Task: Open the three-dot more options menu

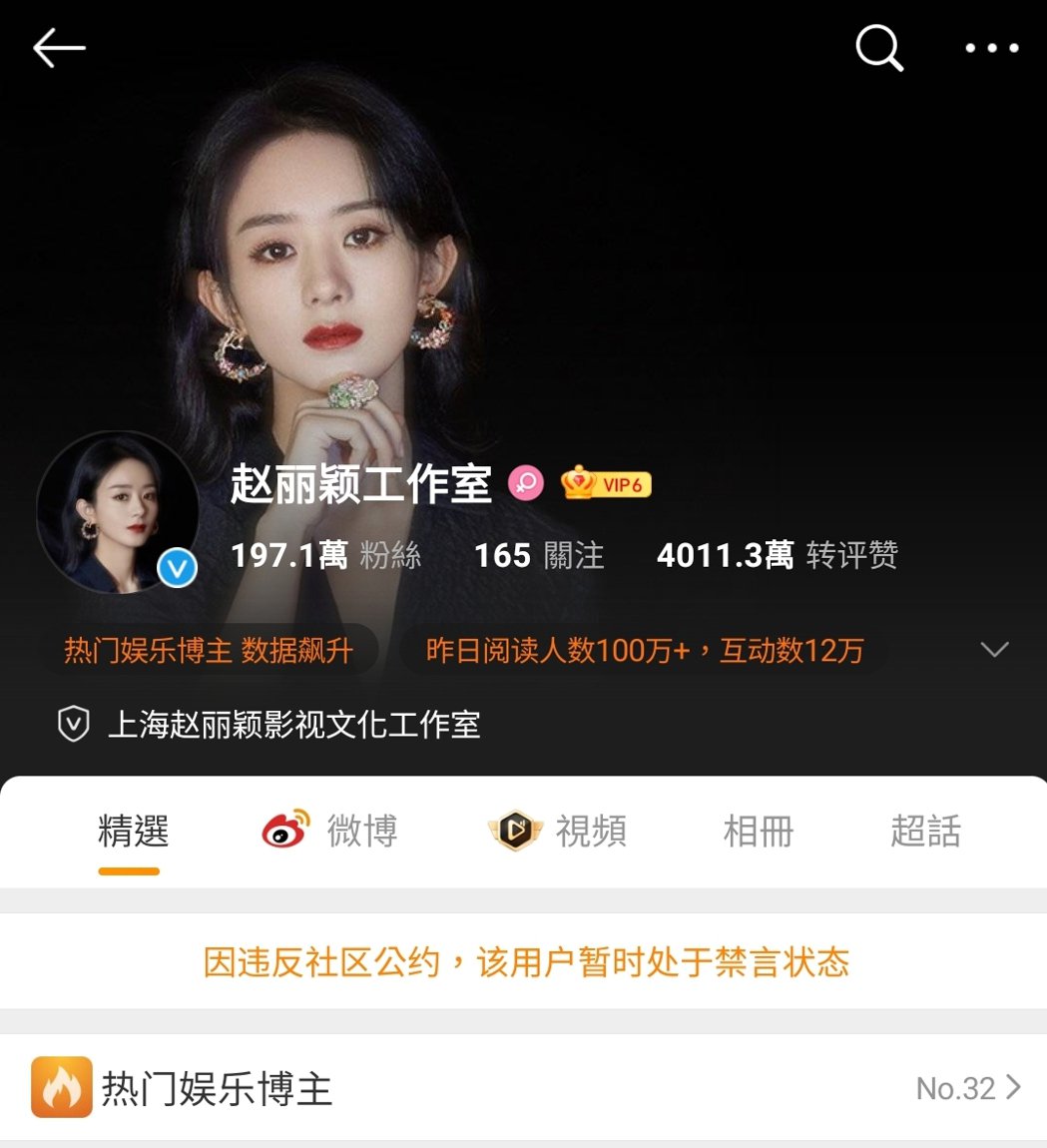Action: coord(989,48)
